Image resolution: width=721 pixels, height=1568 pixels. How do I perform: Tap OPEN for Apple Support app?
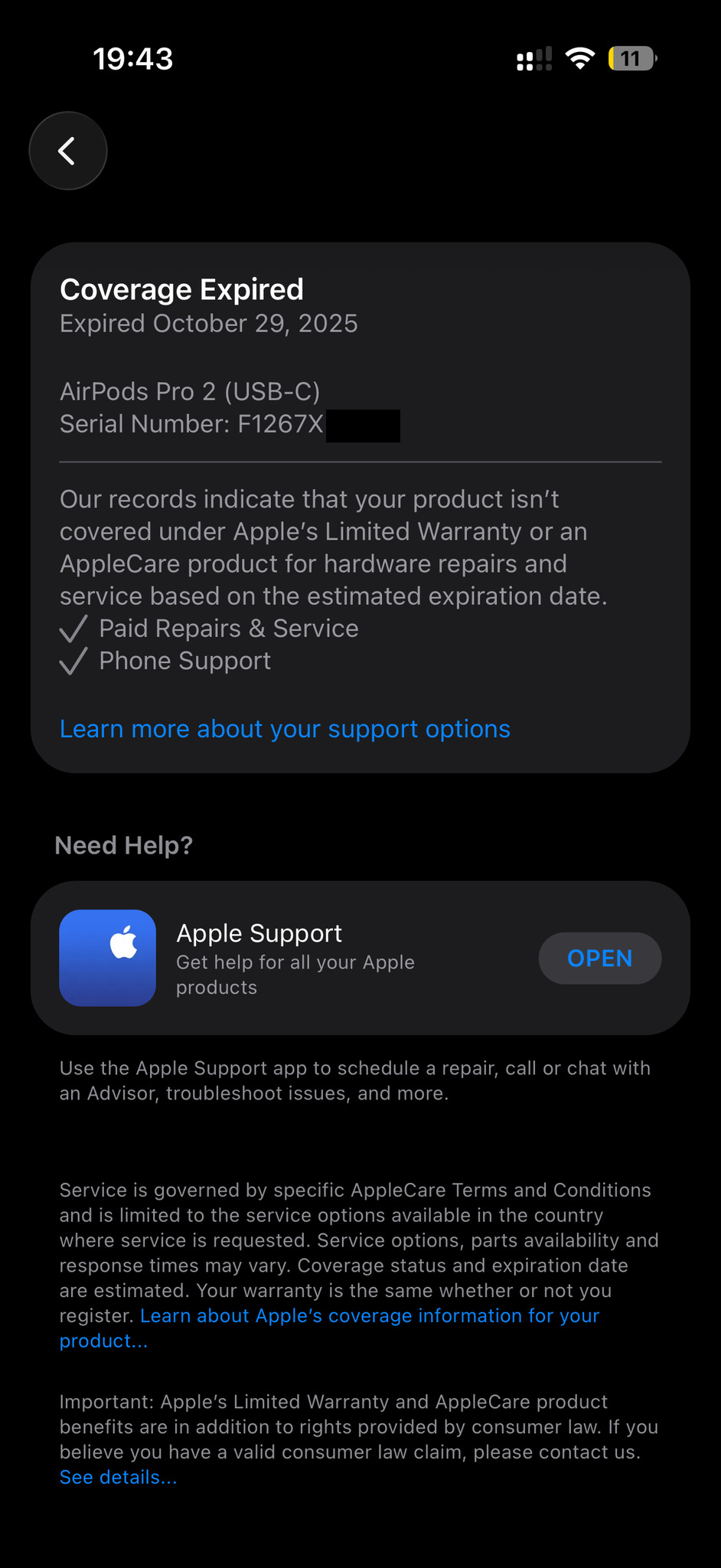coord(599,958)
